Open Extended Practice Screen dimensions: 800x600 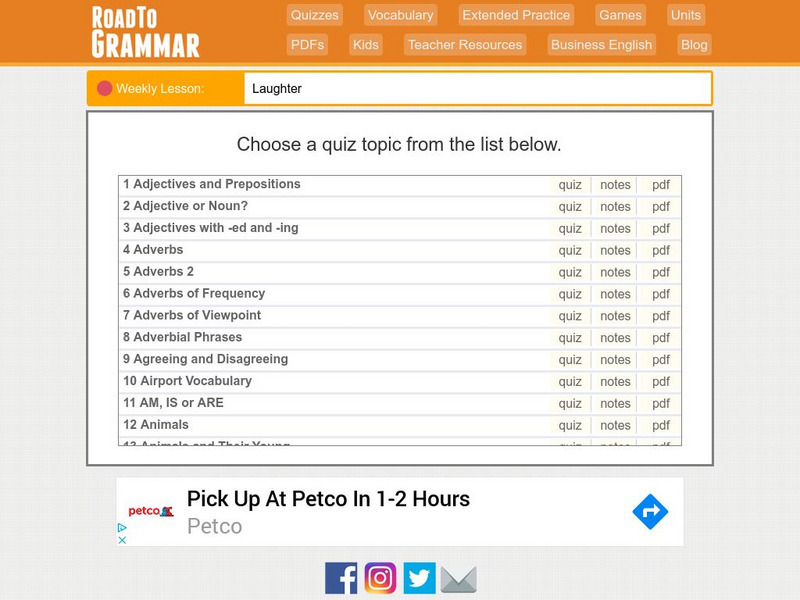pyautogui.click(x=516, y=15)
